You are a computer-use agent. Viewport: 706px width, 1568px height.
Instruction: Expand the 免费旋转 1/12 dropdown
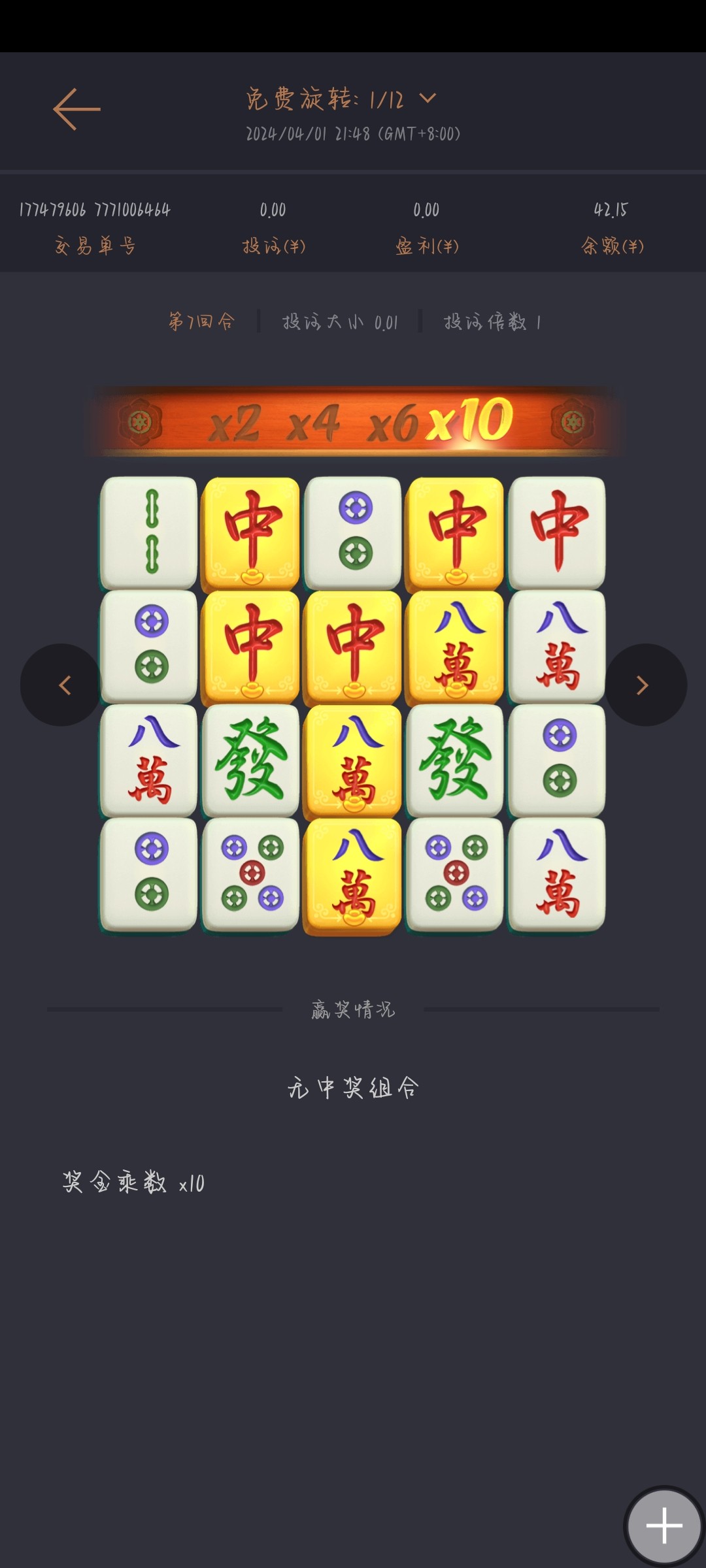[427, 99]
